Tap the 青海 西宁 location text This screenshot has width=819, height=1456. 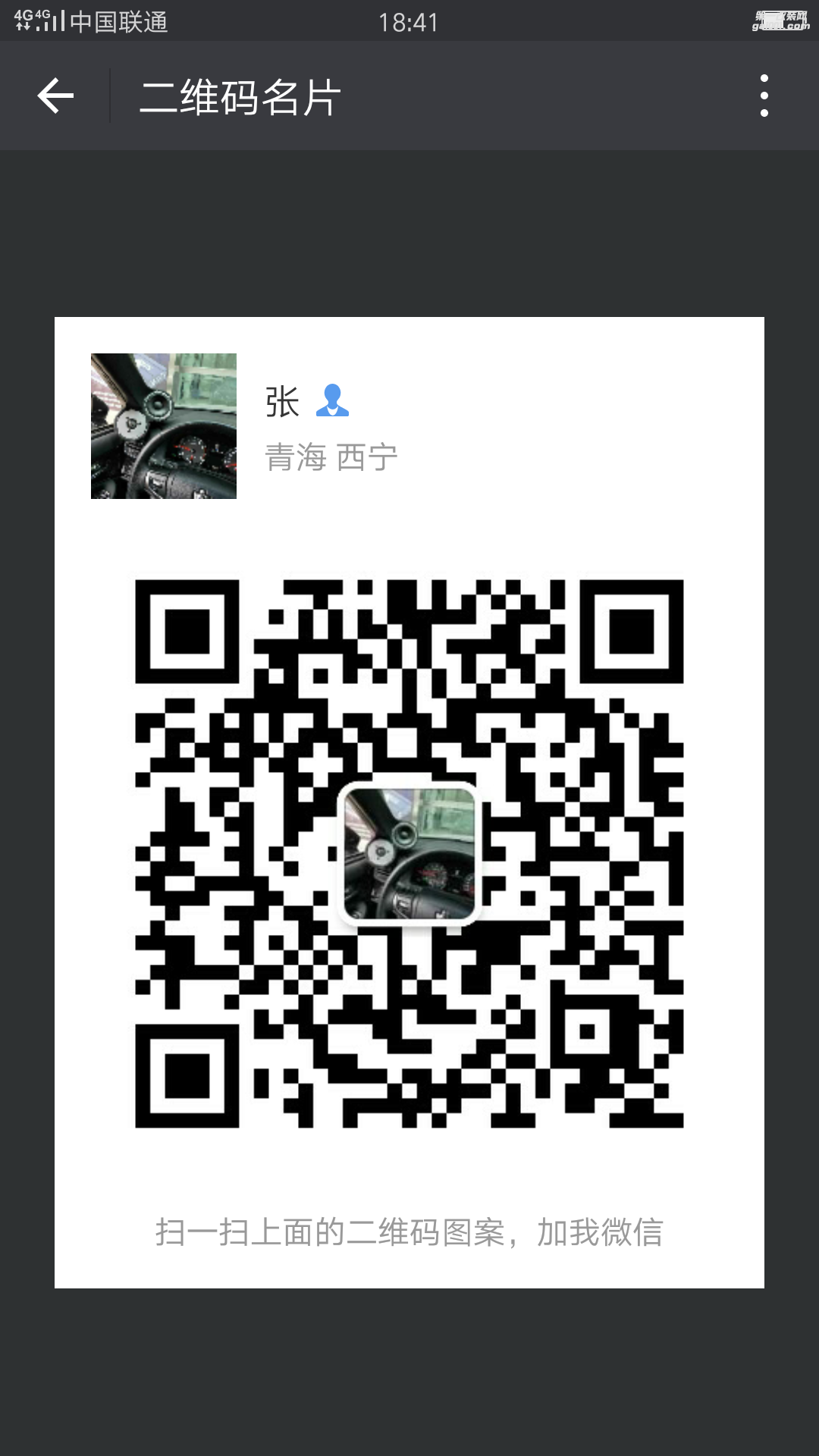point(331,455)
